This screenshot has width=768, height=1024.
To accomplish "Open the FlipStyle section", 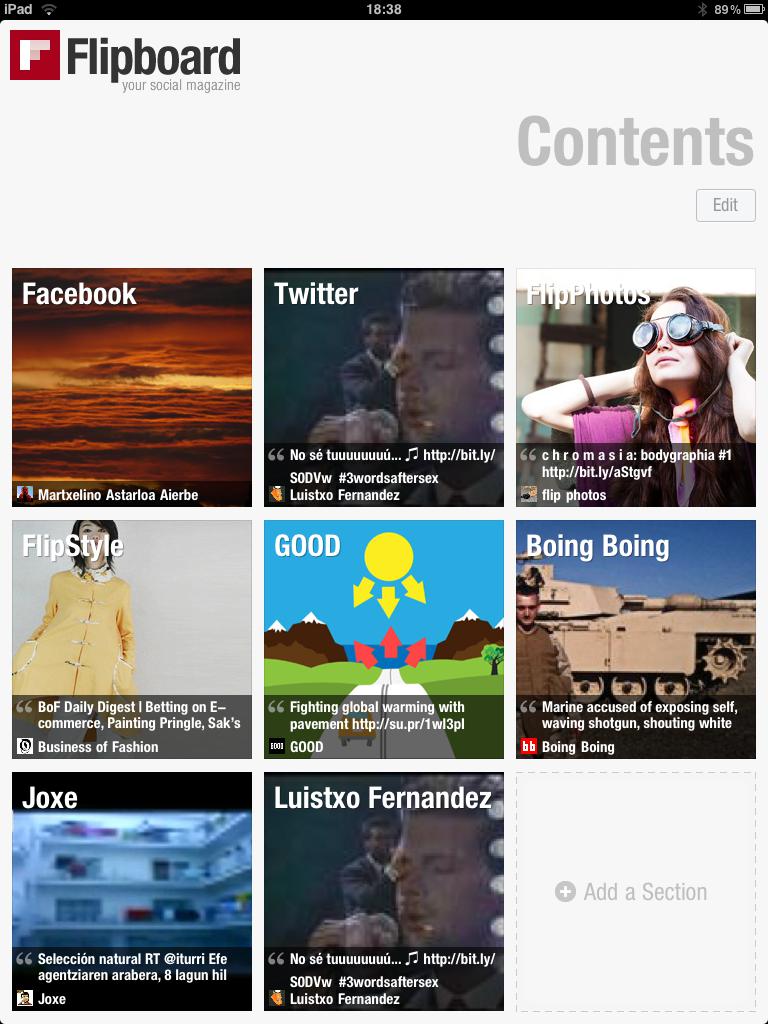I will pyautogui.click(x=132, y=639).
